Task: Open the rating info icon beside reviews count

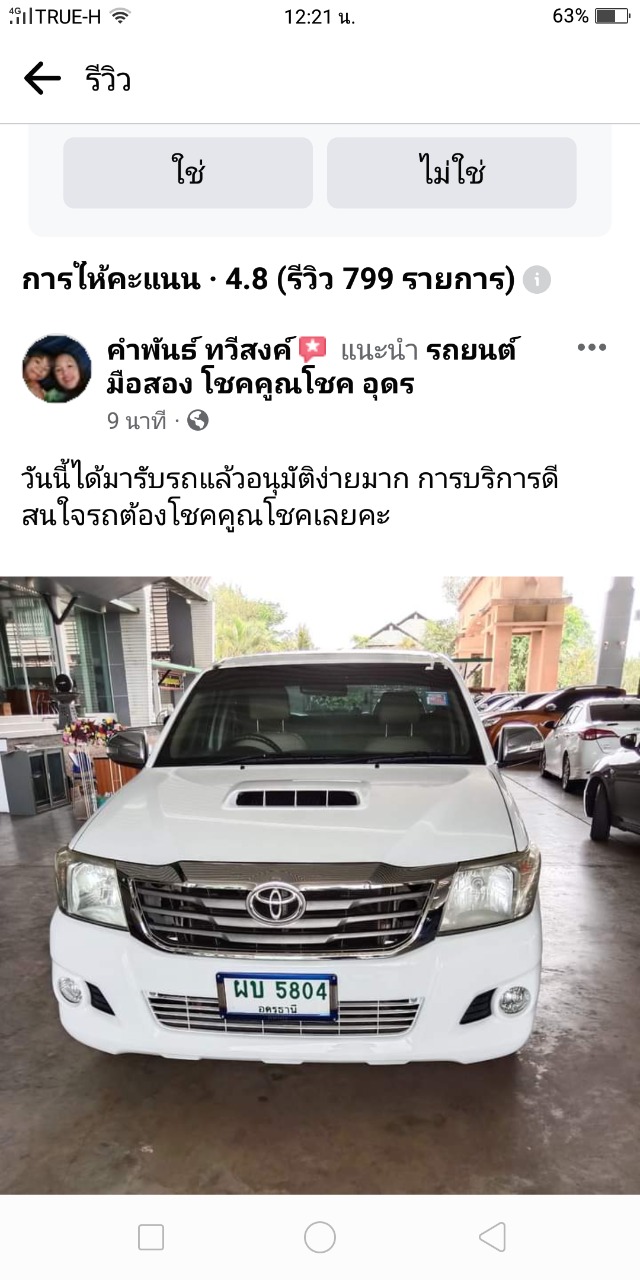Action: (537, 279)
